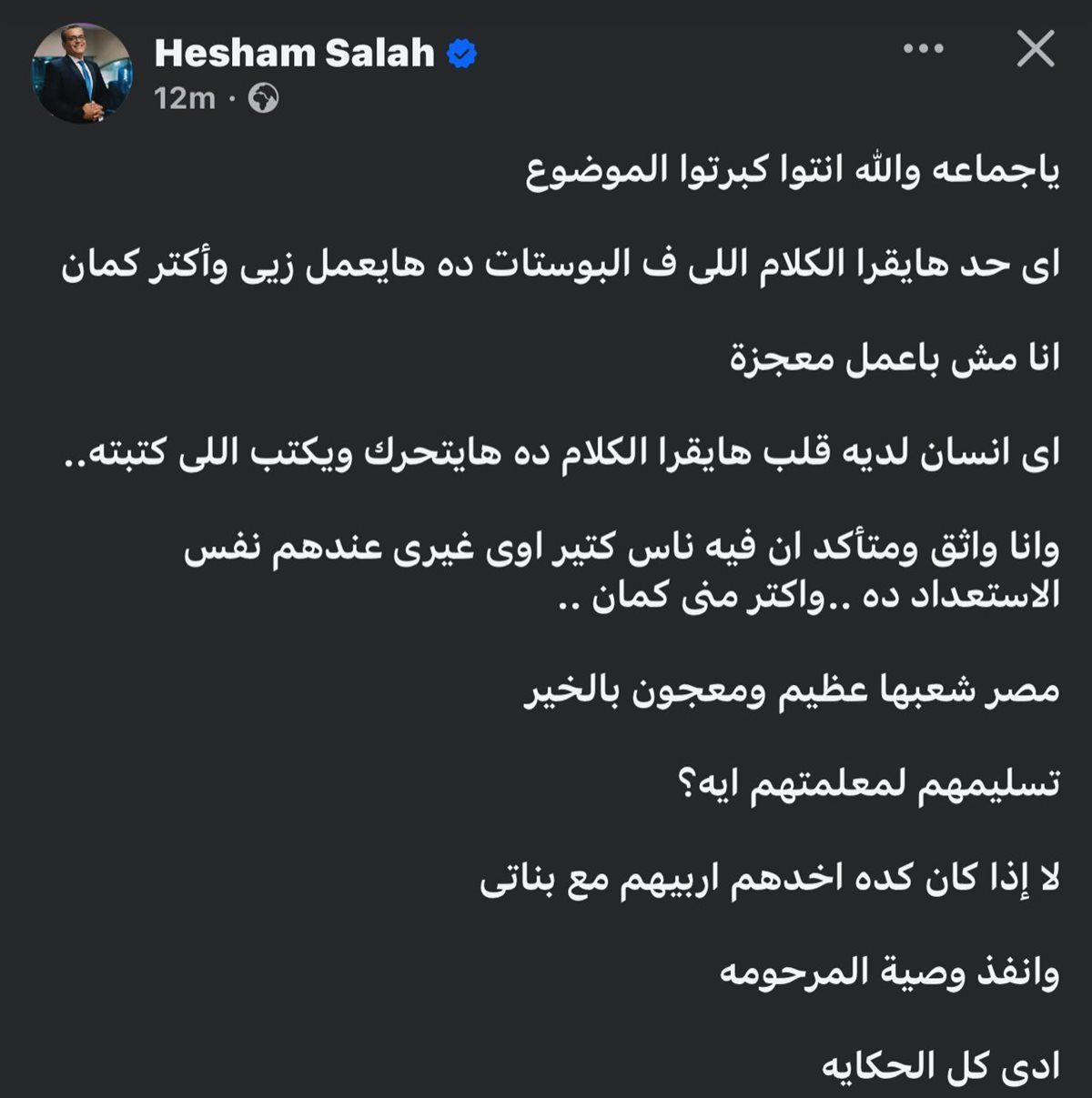Open the post's three-dot options menu
The width and height of the screenshot is (1092, 1098).
pos(923,50)
